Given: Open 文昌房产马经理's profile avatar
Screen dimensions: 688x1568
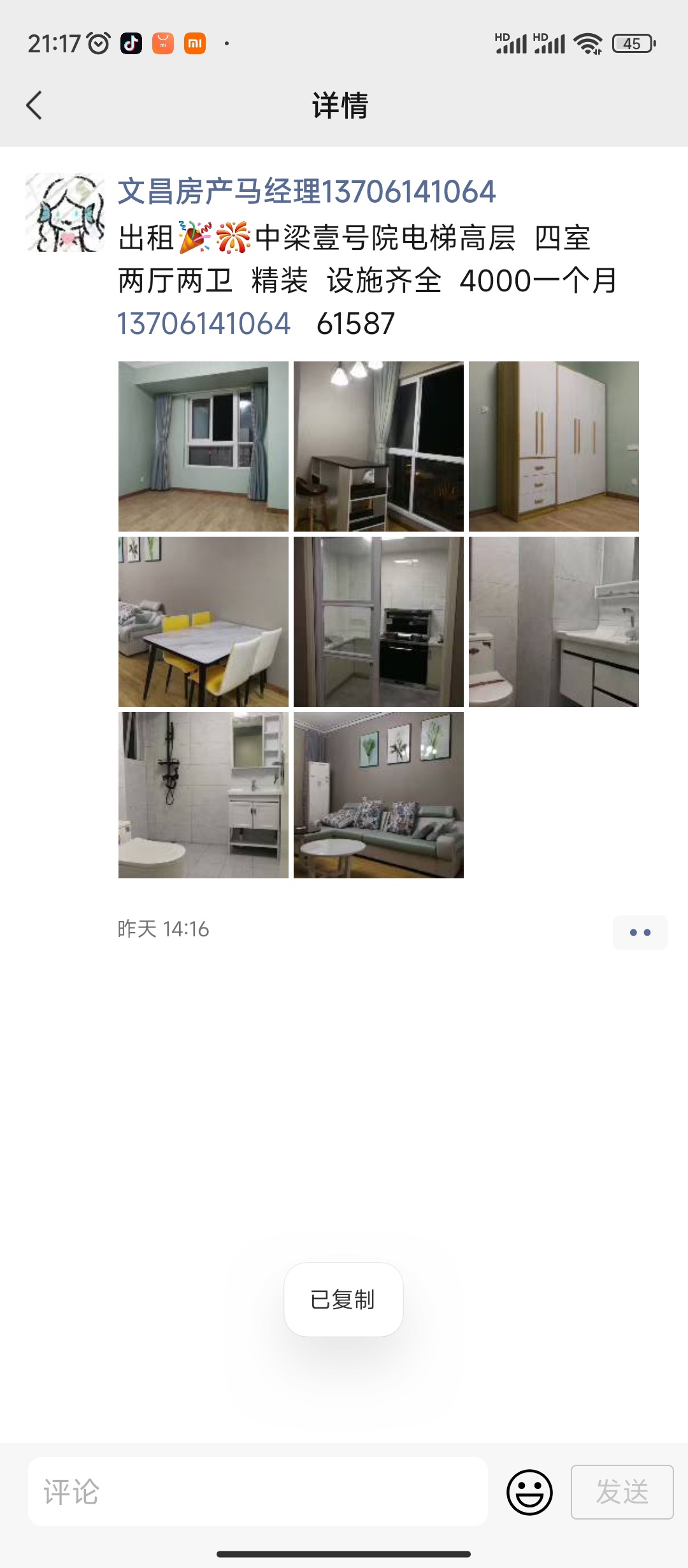Looking at the screenshot, I should coord(65,212).
